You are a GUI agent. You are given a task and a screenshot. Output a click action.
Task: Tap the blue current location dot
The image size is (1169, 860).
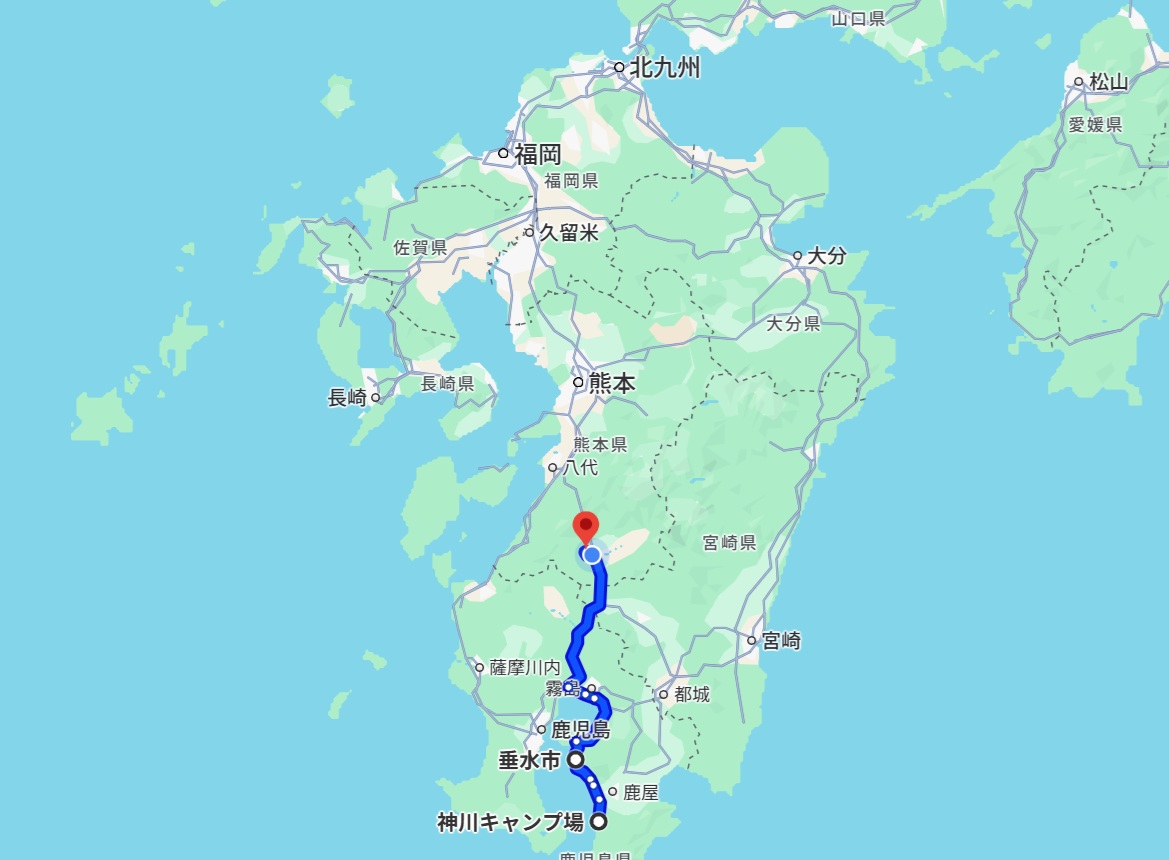click(x=592, y=555)
